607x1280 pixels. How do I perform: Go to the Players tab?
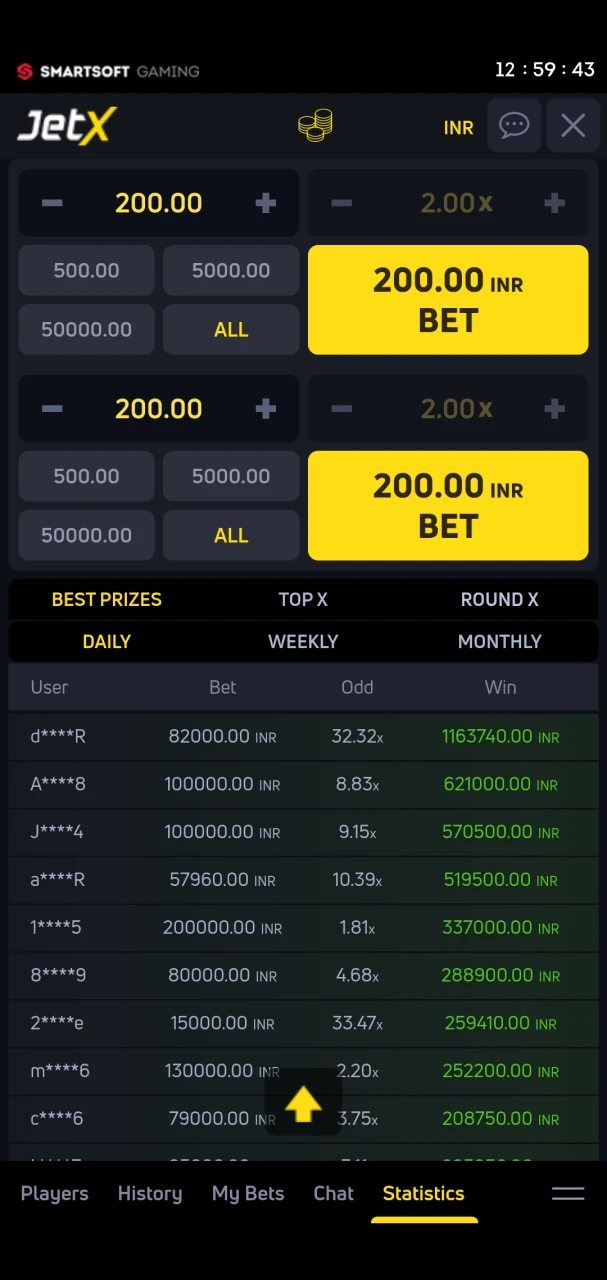[x=55, y=1193]
